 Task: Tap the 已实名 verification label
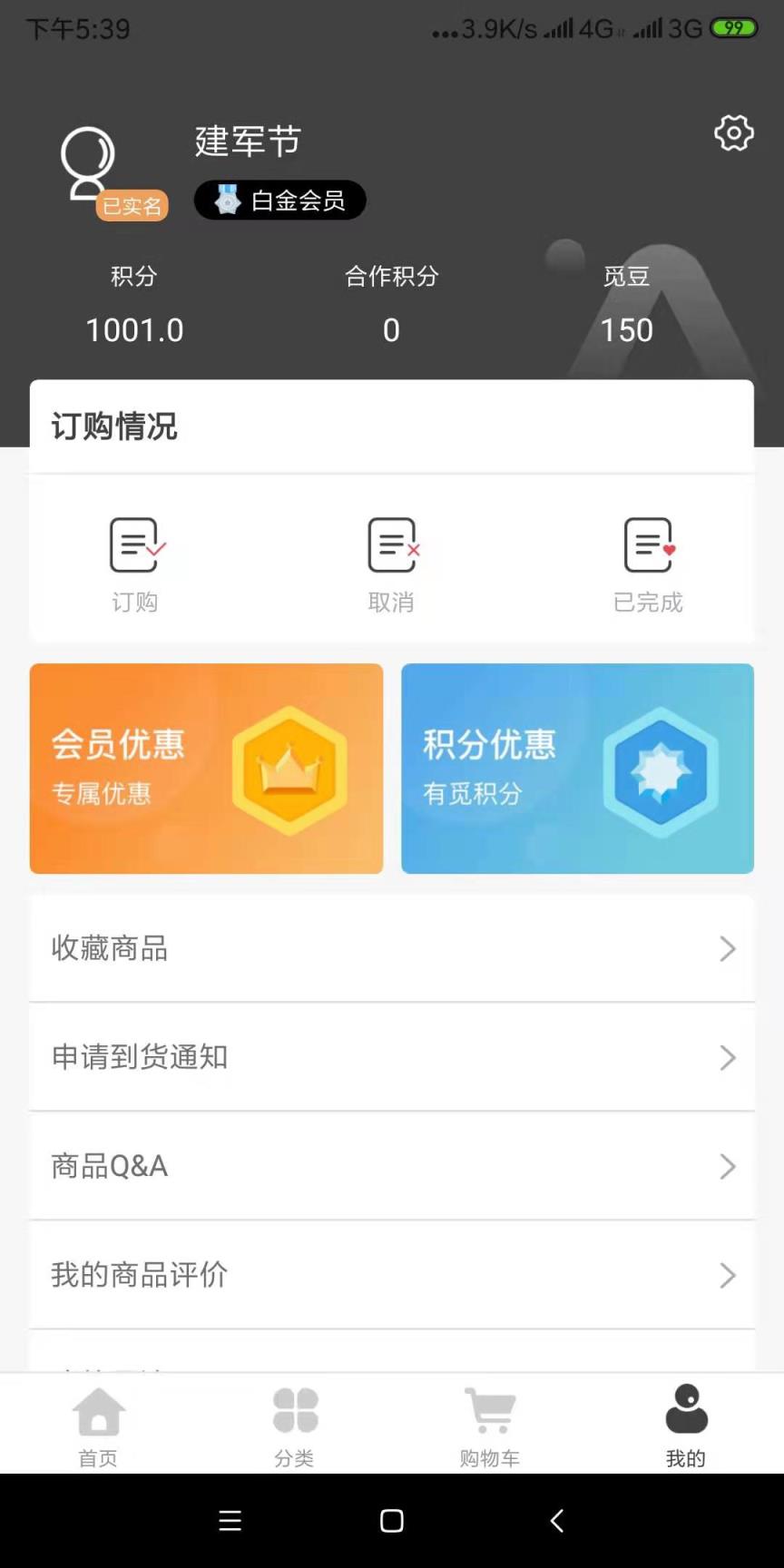pyautogui.click(x=131, y=207)
